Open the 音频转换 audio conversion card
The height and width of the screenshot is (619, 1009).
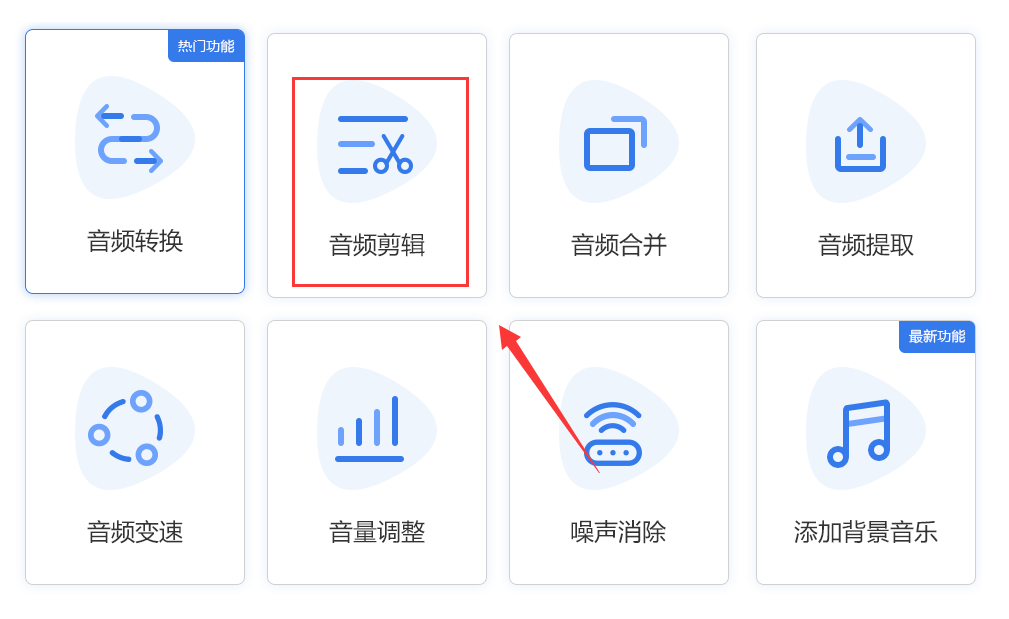pyautogui.click(x=135, y=162)
